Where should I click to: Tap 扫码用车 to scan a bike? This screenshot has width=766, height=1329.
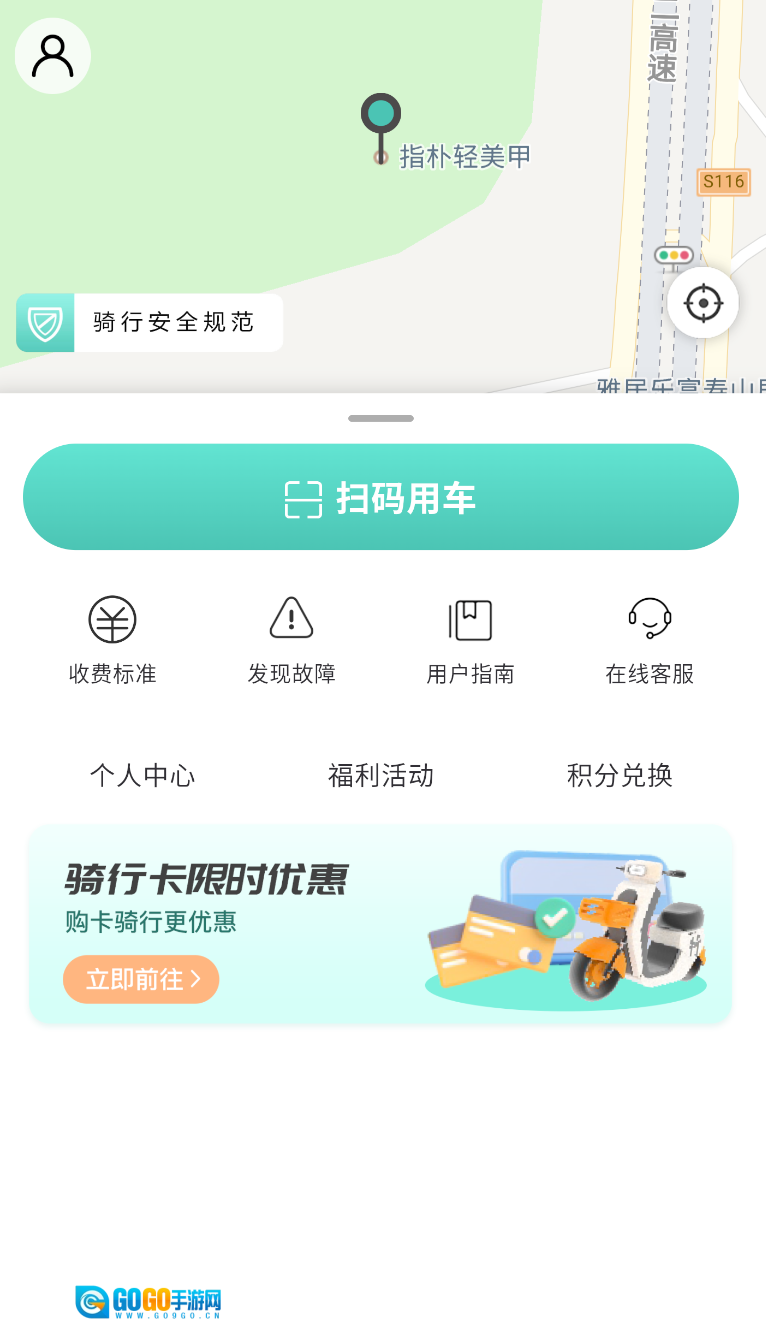click(x=381, y=497)
